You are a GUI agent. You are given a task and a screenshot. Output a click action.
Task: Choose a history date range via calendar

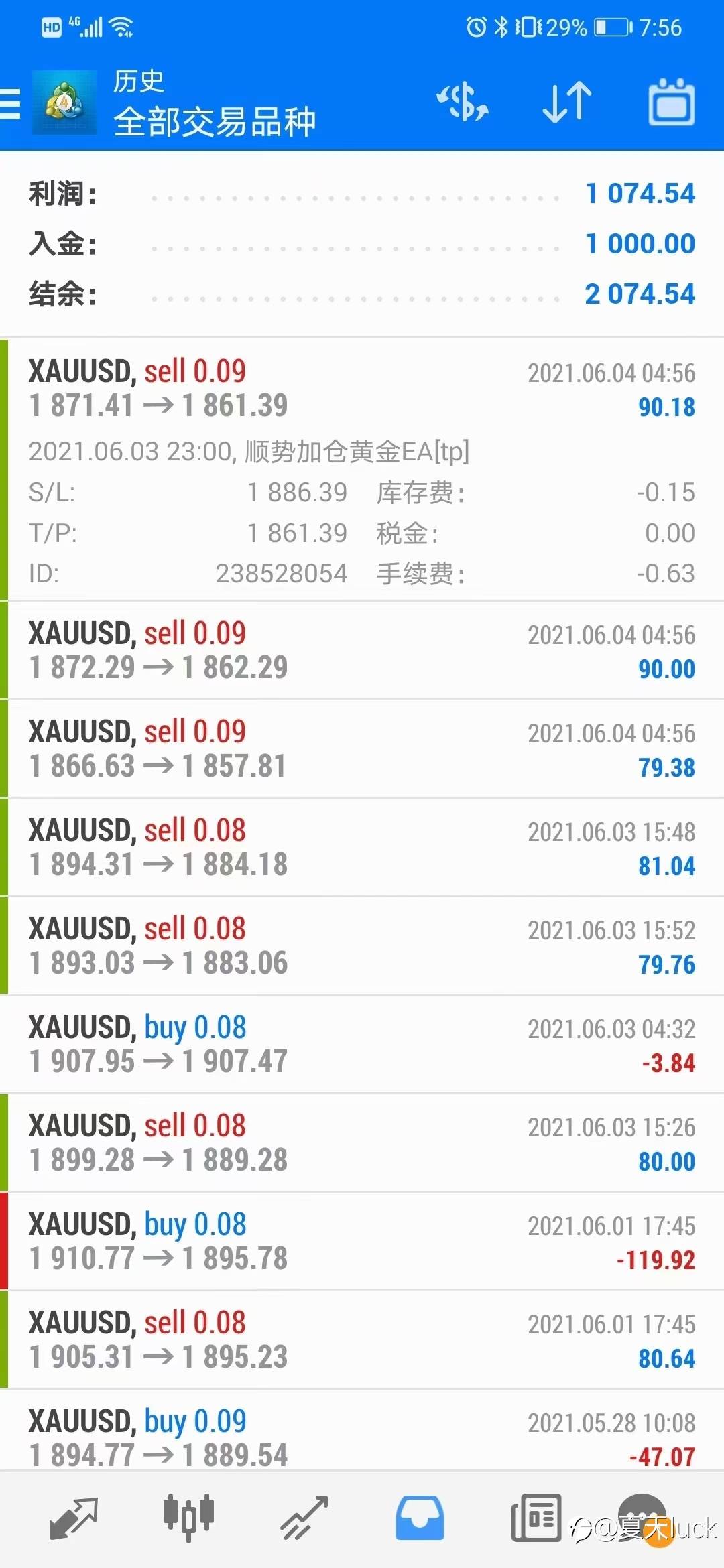(671, 103)
